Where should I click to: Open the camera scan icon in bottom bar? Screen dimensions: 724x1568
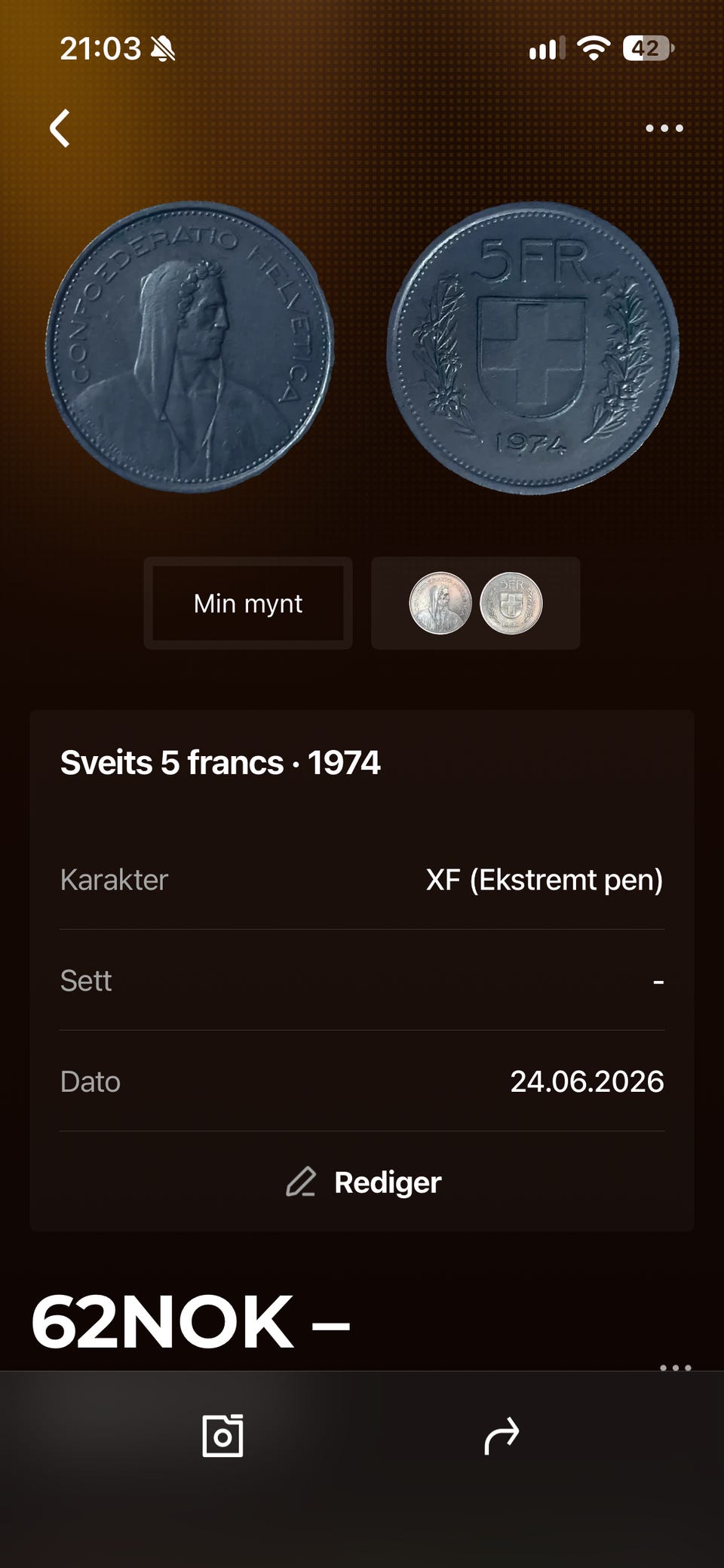(223, 1435)
